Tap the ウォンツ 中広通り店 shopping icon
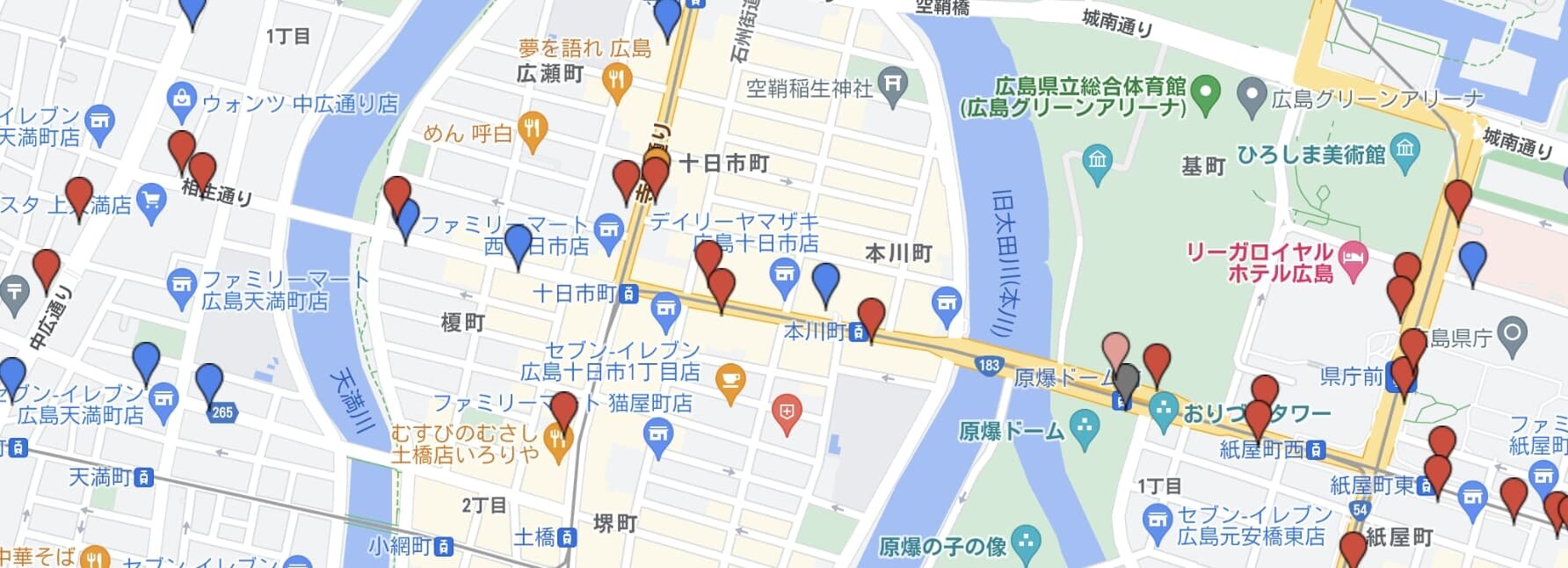This screenshot has height=568, width=1568. [x=182, y=99]
